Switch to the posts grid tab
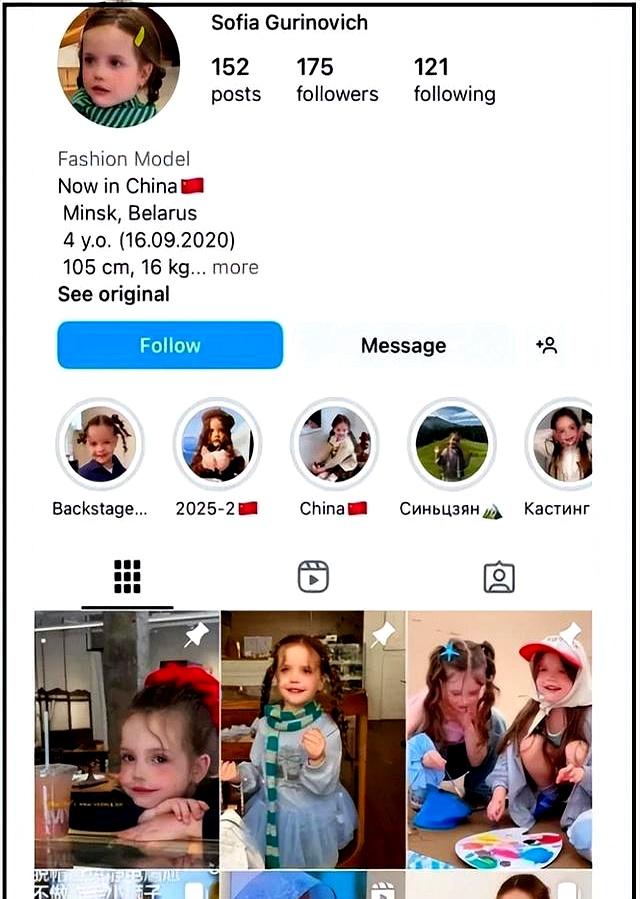The height and width of the screenshot is (899, 640). tap(127, 577)
